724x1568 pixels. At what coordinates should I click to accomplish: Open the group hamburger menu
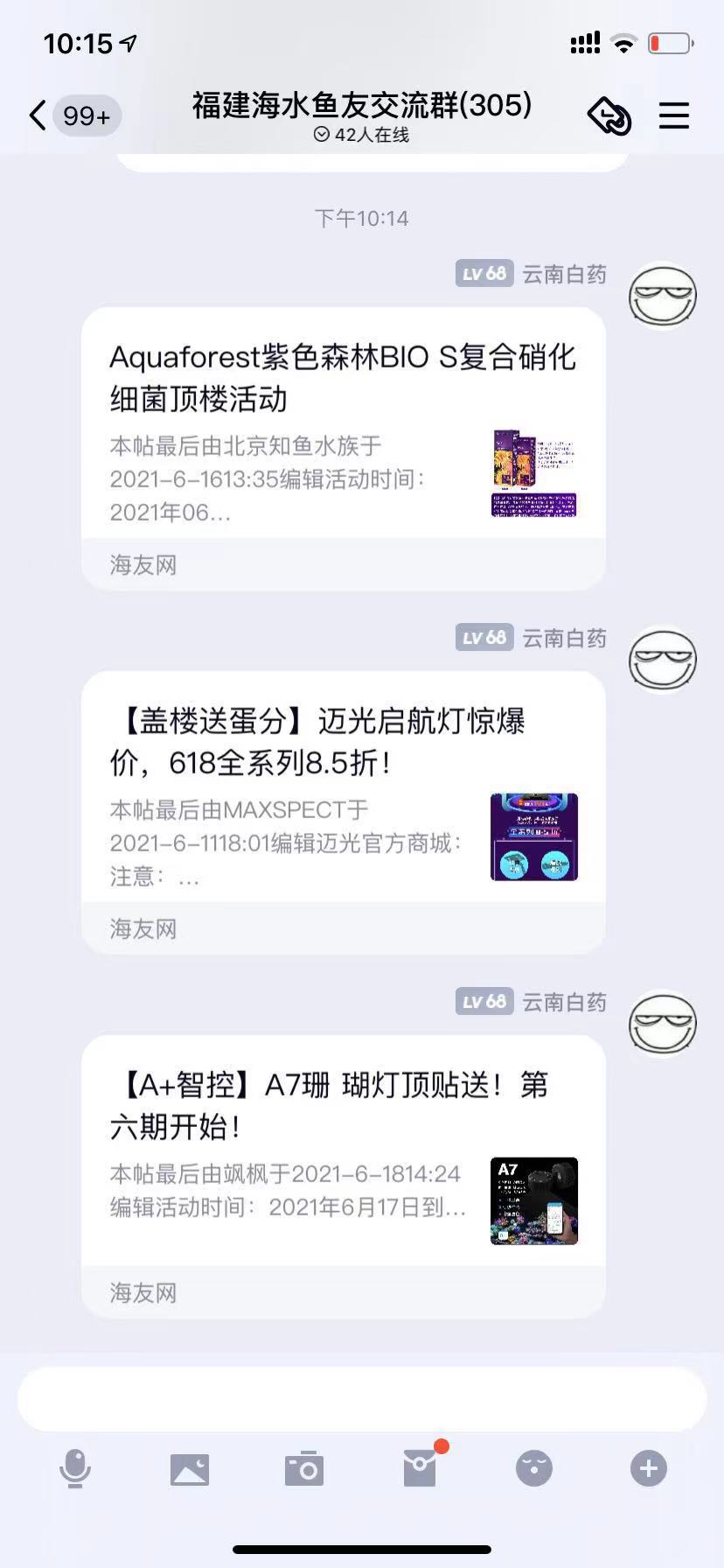(x=673, y=115)
